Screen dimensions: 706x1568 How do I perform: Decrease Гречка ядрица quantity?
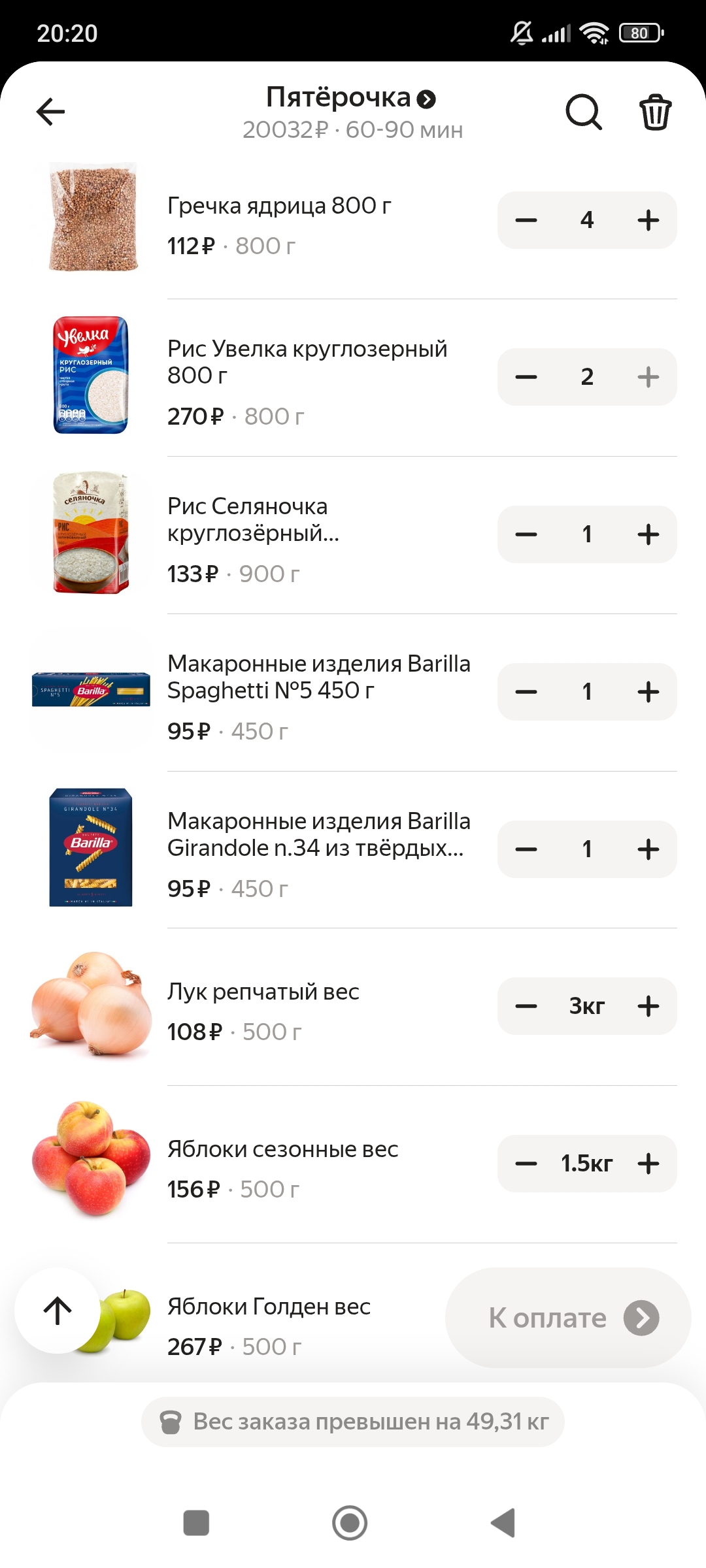[x=526, y=220]
